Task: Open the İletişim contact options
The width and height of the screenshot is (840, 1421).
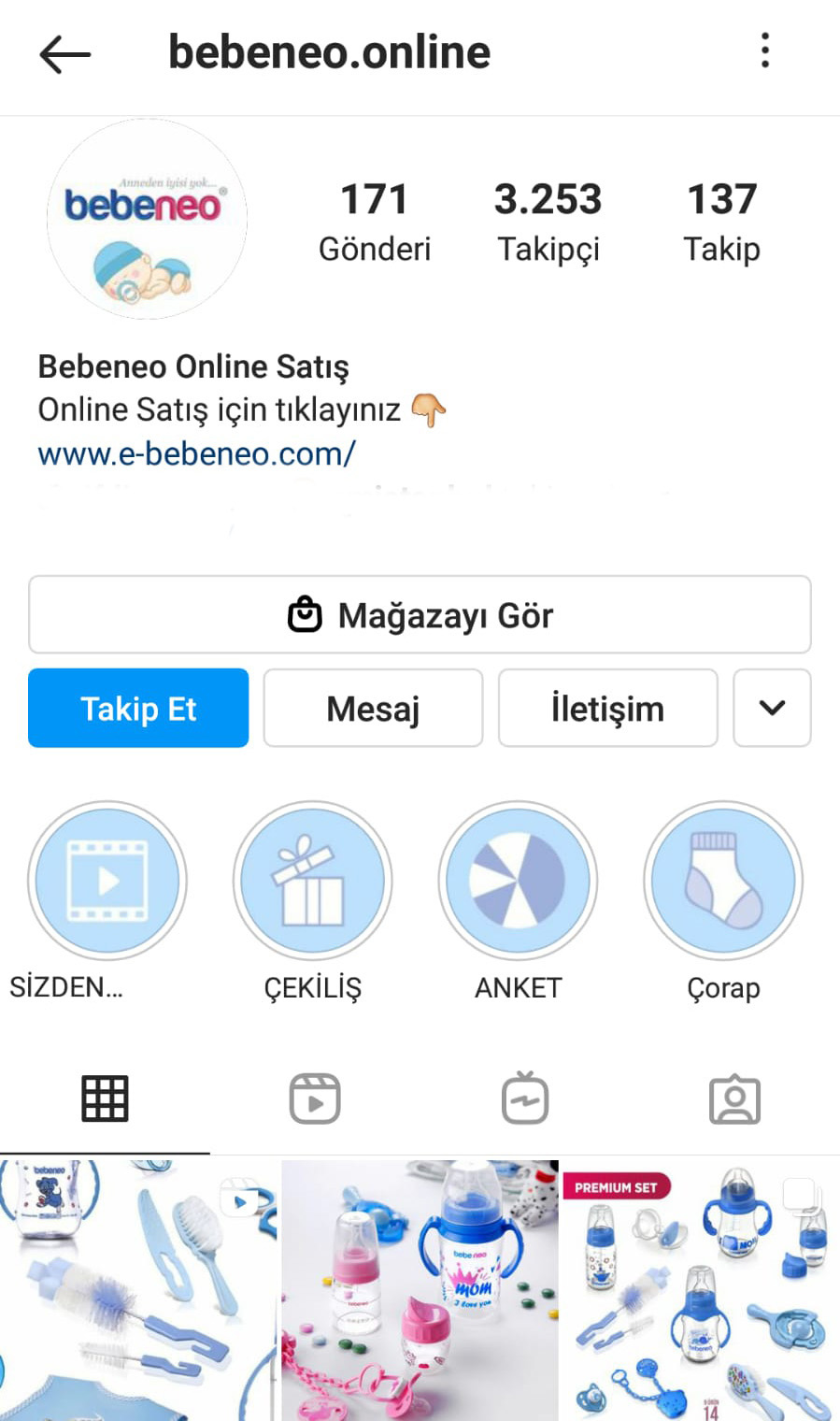Action: pyautogui.click(x=607, y=708)
